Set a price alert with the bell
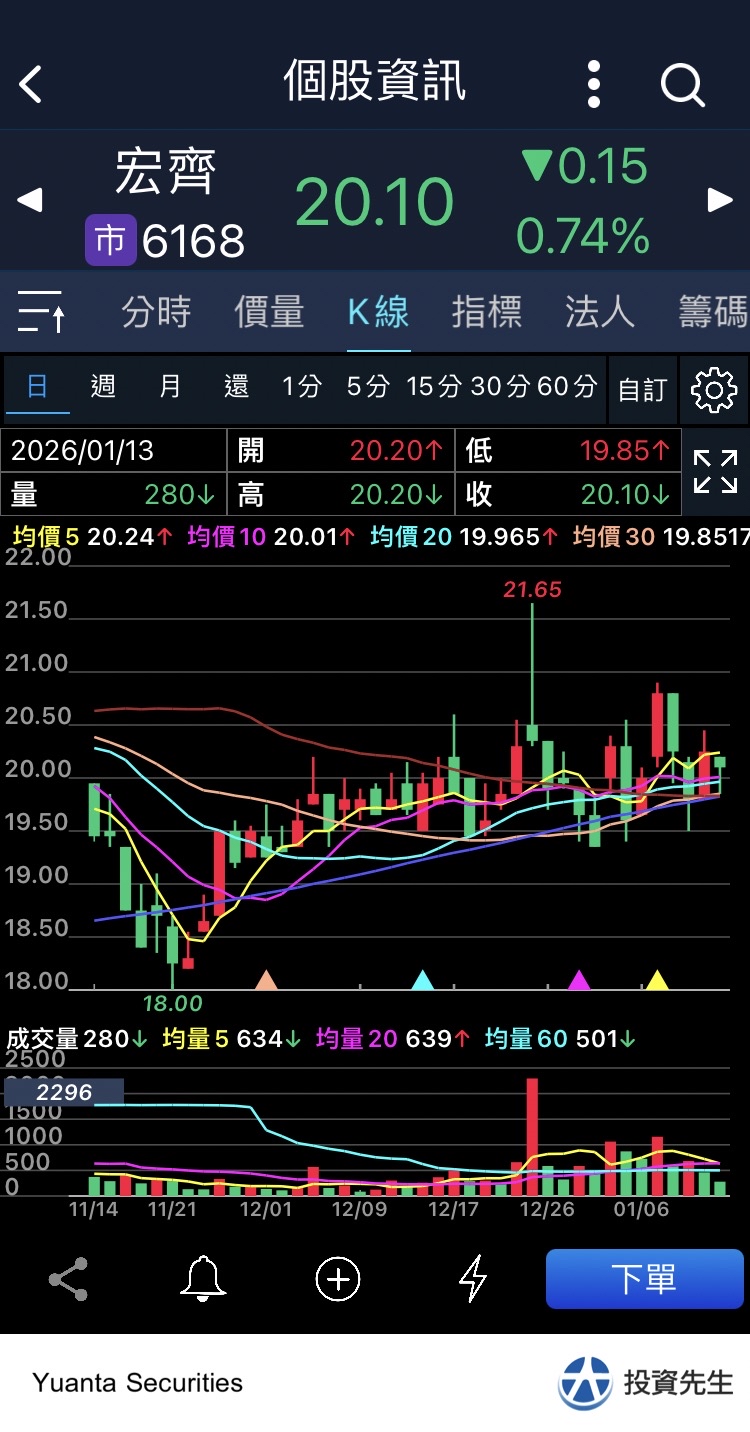This screenshot has width=750, height=1432. coord(202,1279)
